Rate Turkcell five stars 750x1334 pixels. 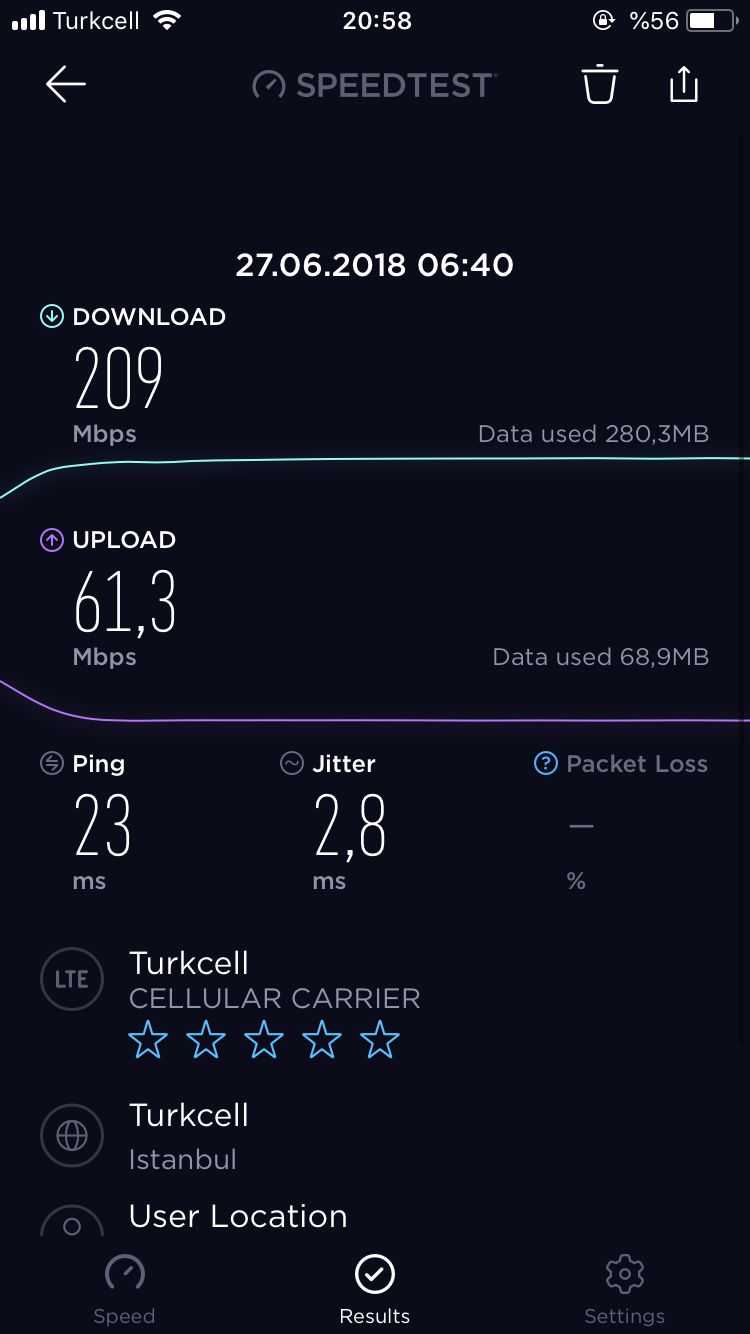click(380, 1041)
